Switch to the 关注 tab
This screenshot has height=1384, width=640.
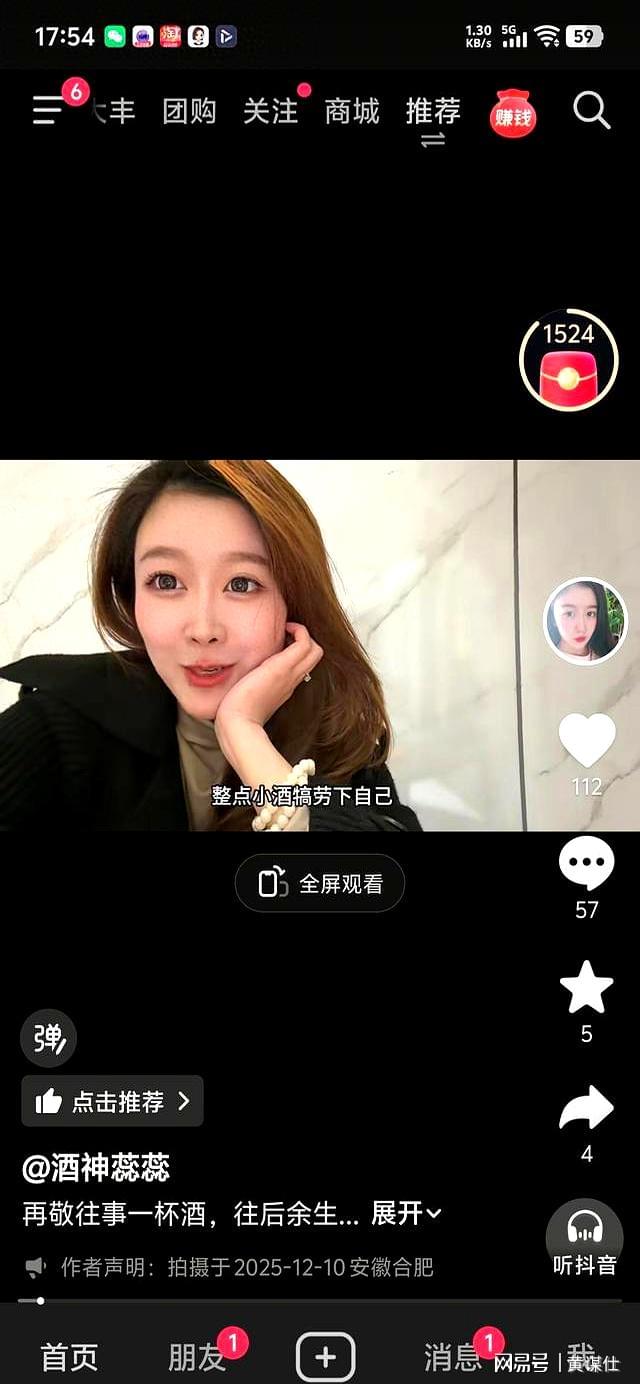(x=270, y=111)
